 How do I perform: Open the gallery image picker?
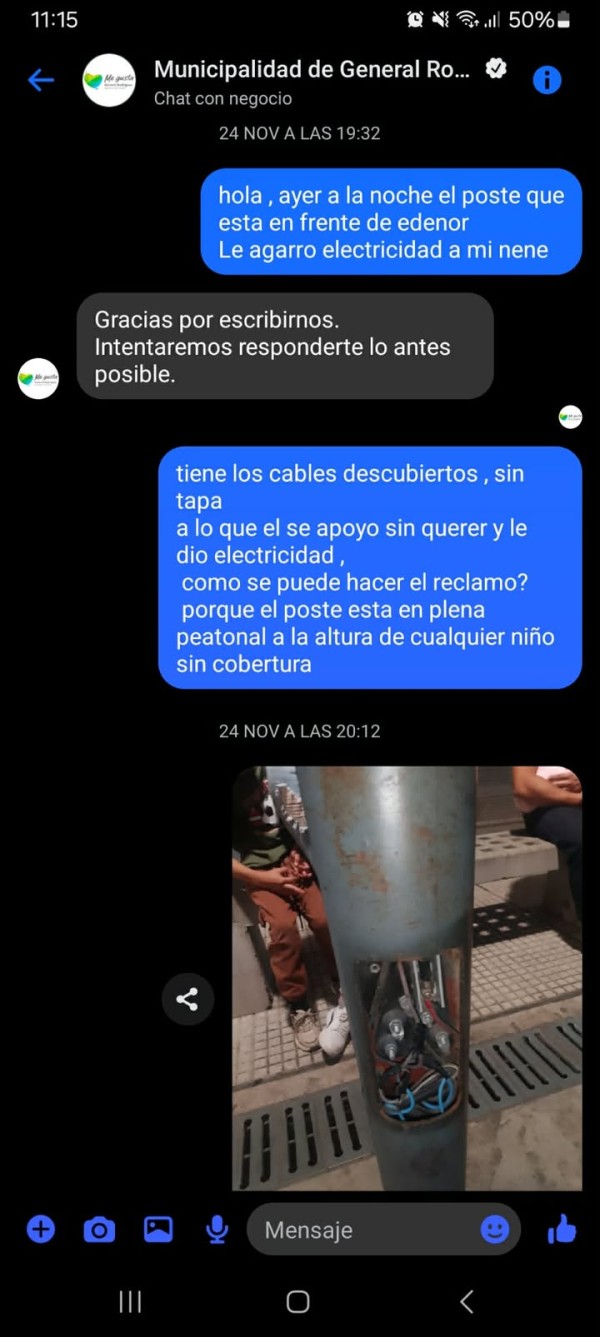click(158, 1229)
